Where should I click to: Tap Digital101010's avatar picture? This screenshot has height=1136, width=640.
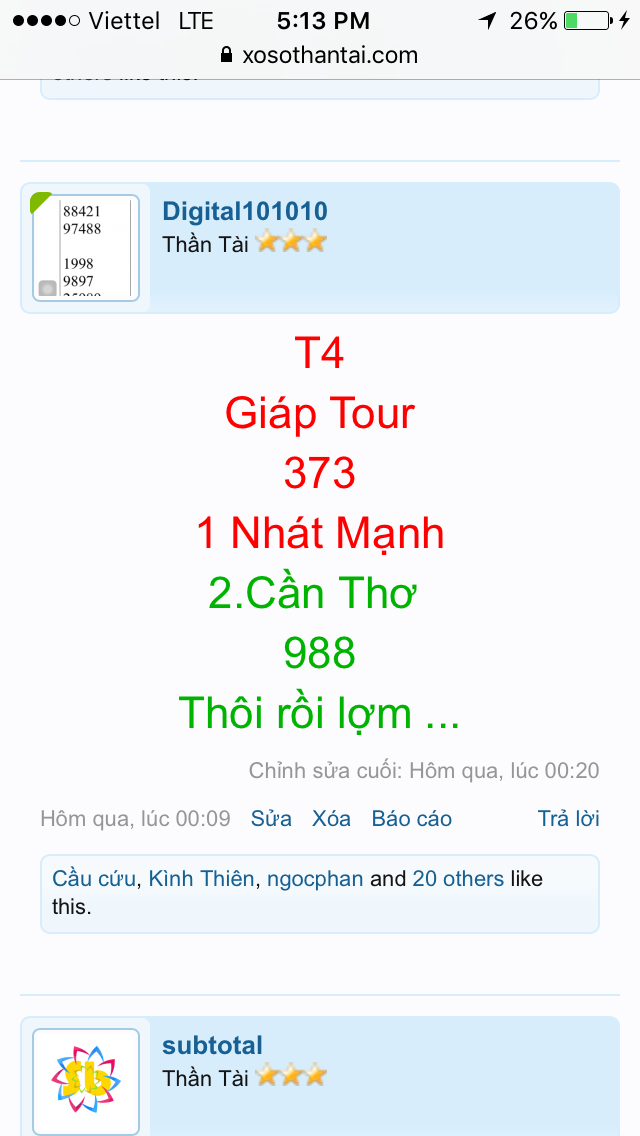click(x=86, y=248)
